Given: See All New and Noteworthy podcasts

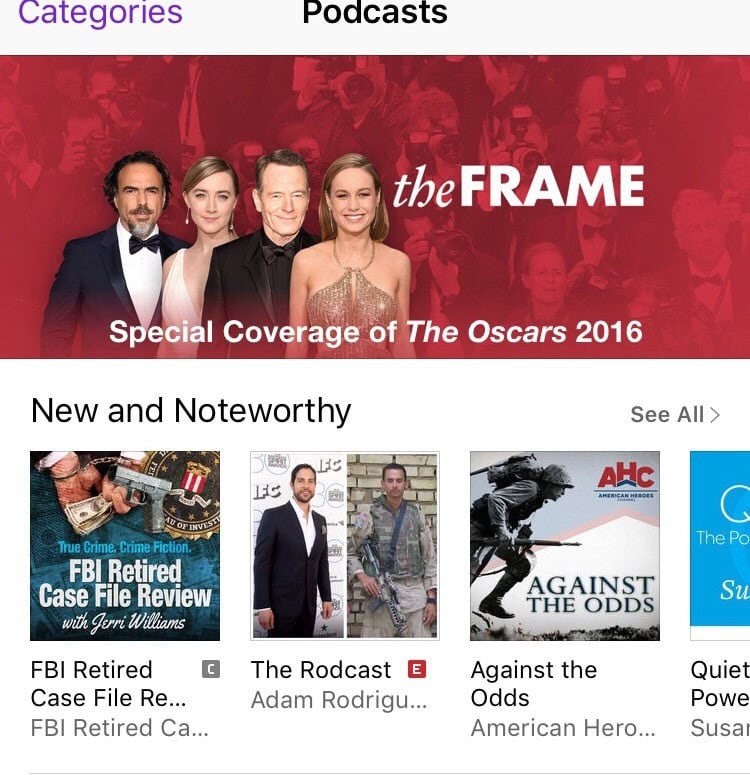Looking at the screenshot, I should coord(674,414).
